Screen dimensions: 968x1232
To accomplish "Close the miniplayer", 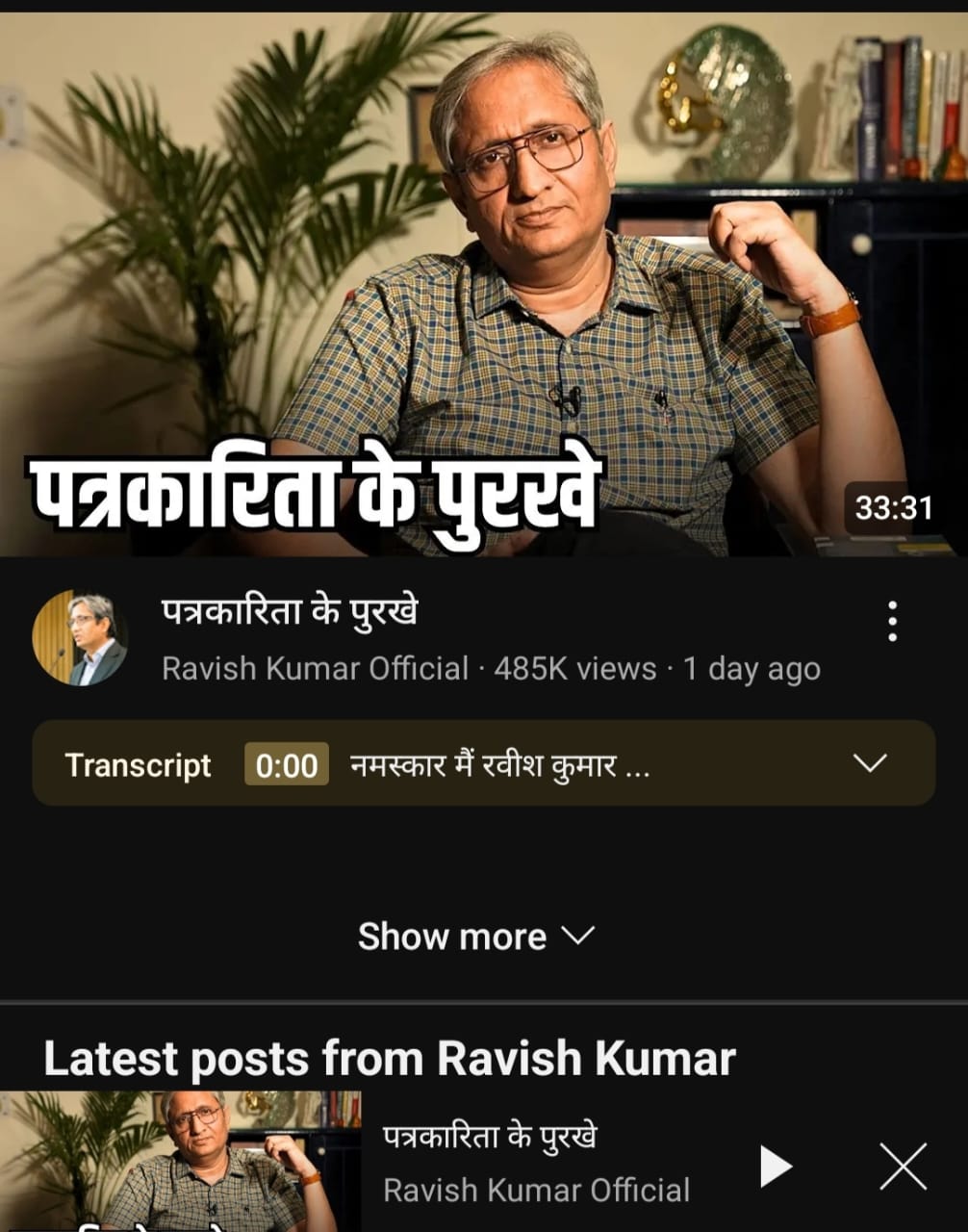I will (903, 1166).
